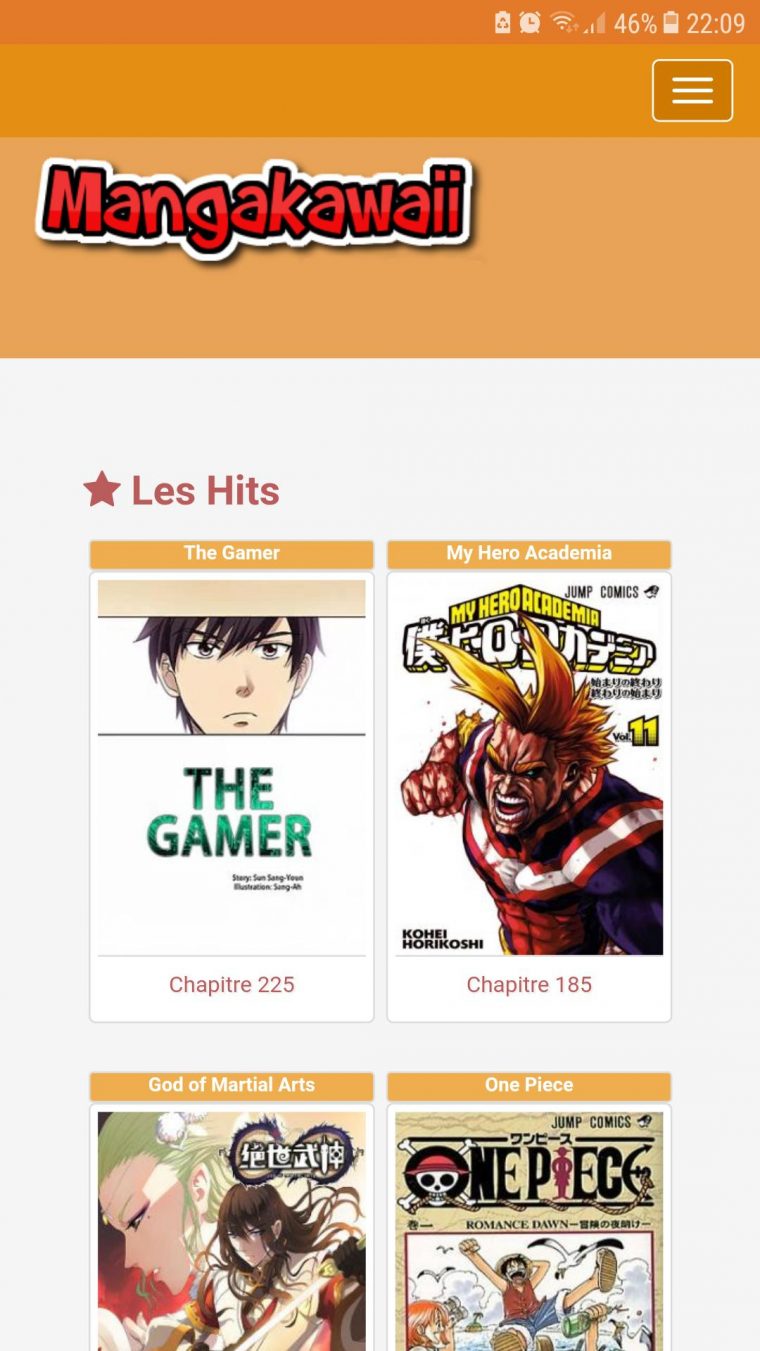Open God of Martial Arts cover image

[231, 1230]
